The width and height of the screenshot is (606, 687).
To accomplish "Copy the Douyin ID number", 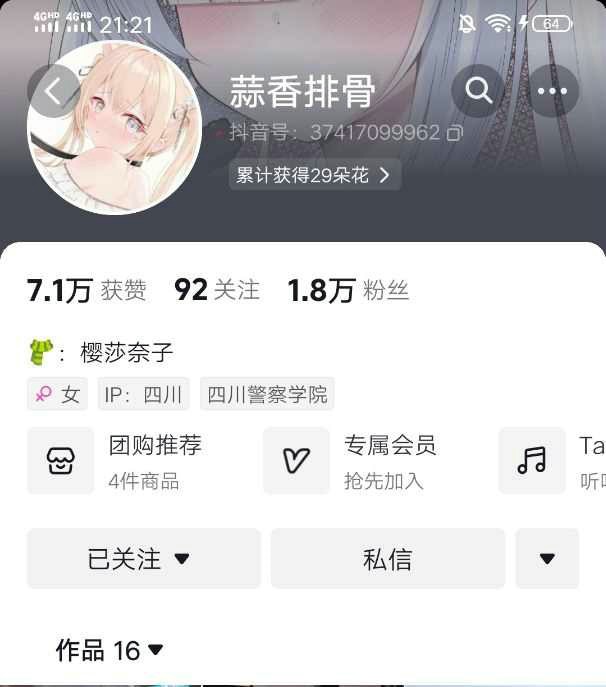I will click(455, 133).
